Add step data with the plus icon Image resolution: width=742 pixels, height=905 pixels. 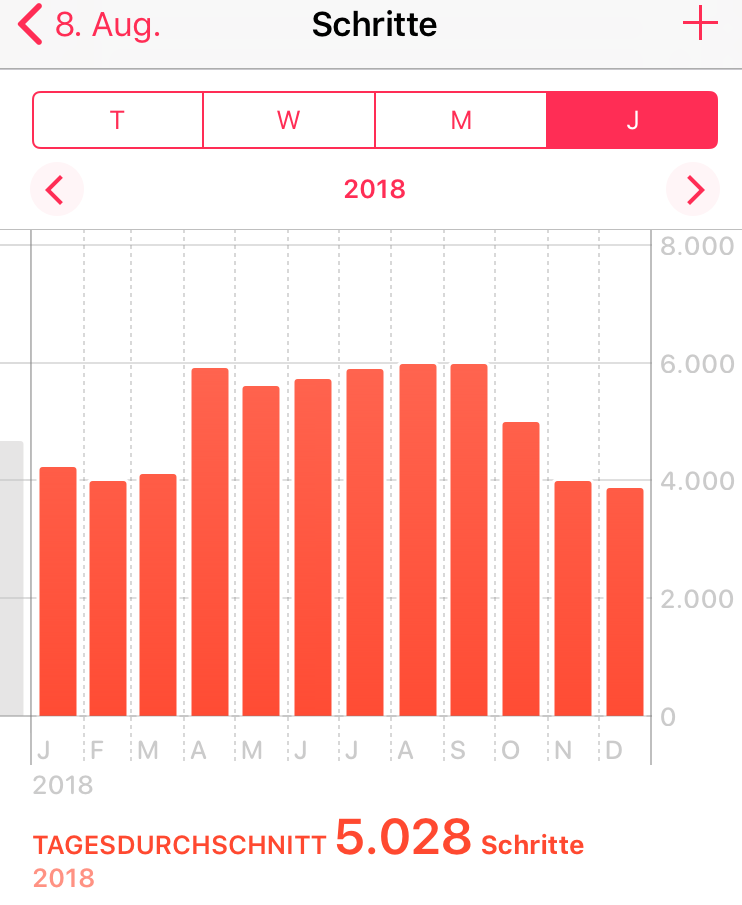coord(700,24)
